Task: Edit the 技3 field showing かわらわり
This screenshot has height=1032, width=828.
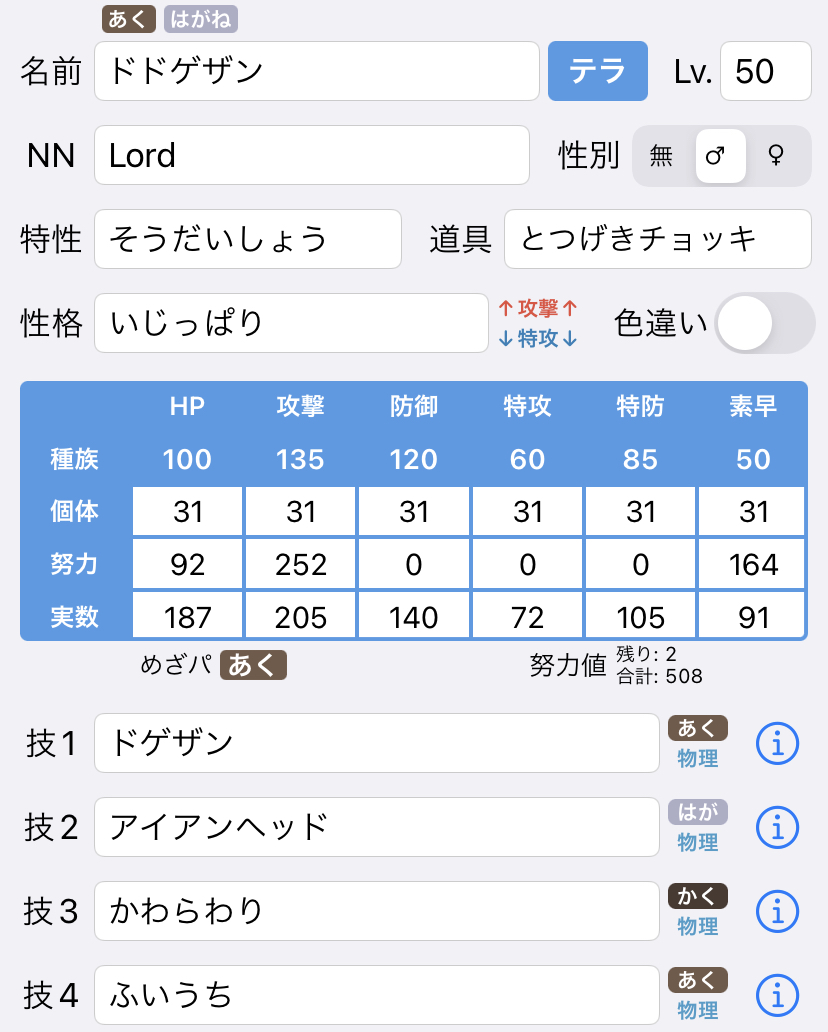Action: pyautogui.click(x=376, y=911)
